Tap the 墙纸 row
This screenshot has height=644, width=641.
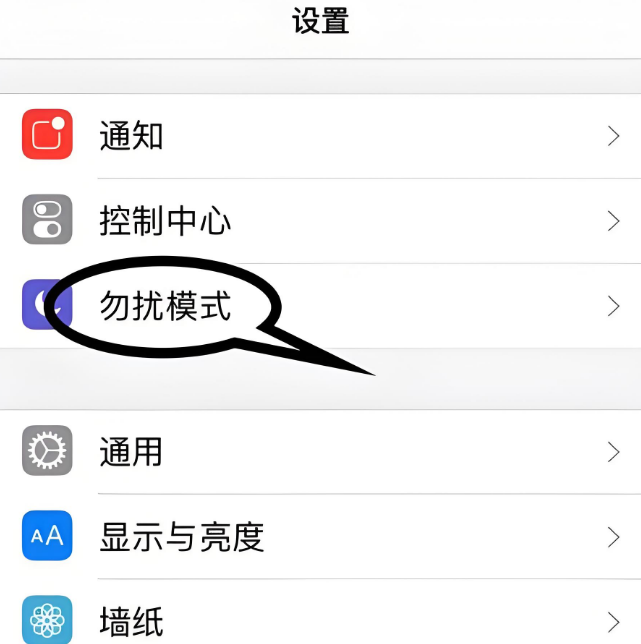[320, 620]
